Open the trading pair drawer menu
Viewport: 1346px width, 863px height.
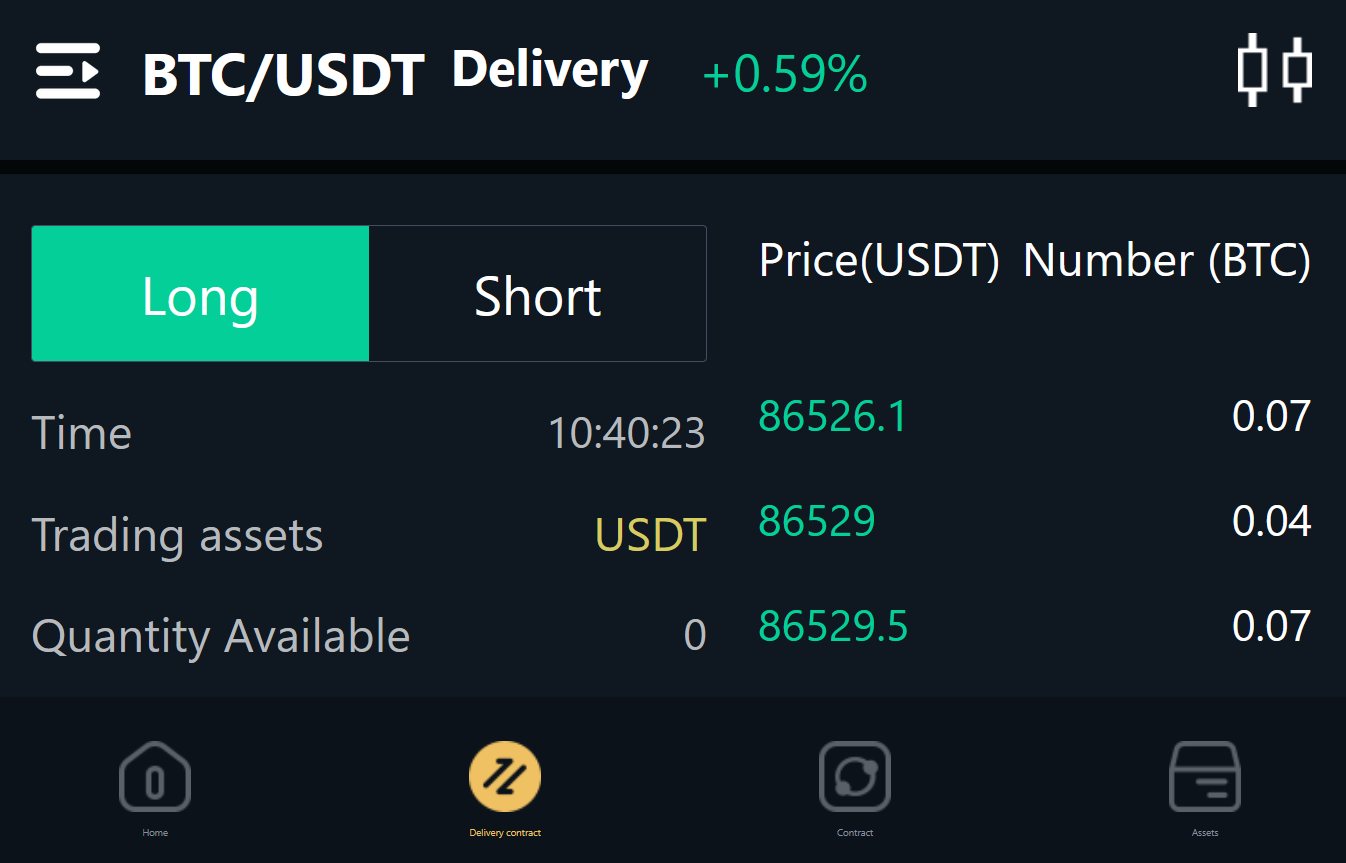click(x=68, y=71)
